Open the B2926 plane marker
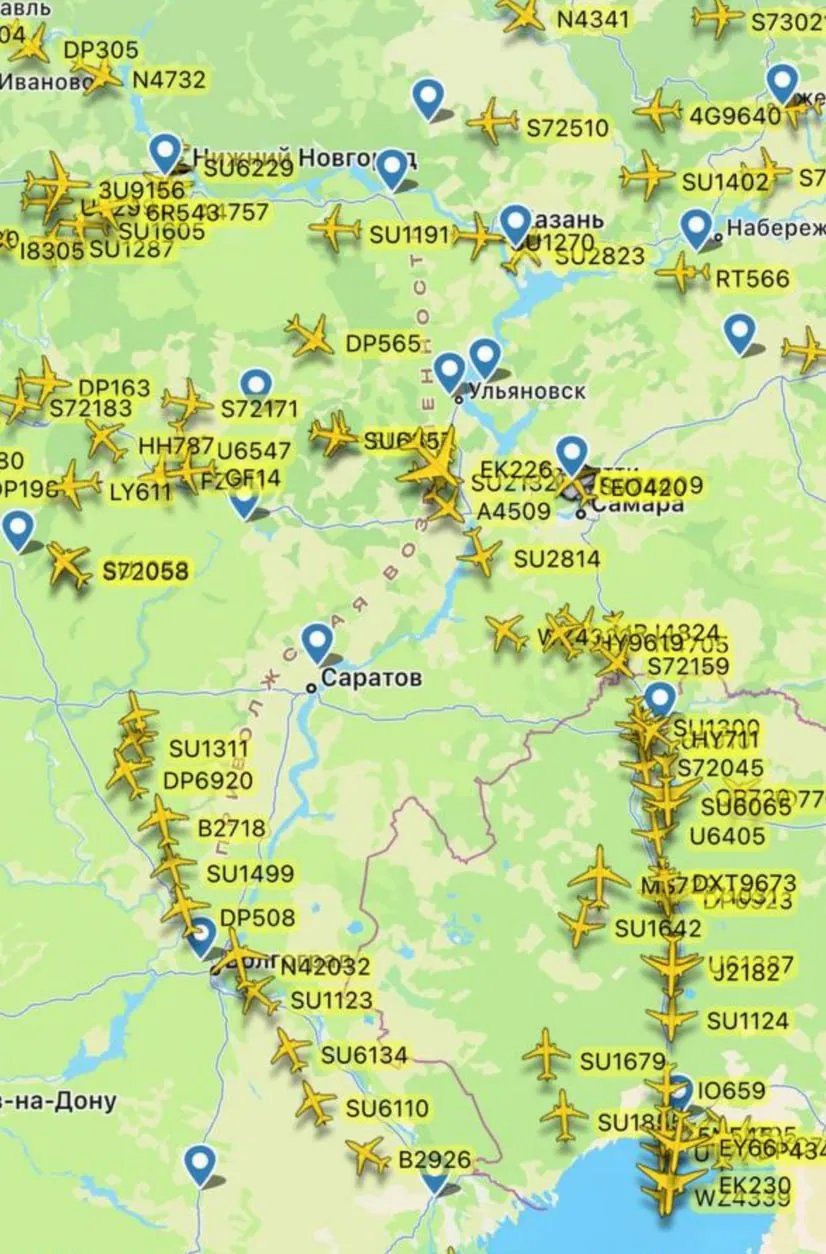826x1254 pixels. pyautogui.click(x=368, y=1155)
